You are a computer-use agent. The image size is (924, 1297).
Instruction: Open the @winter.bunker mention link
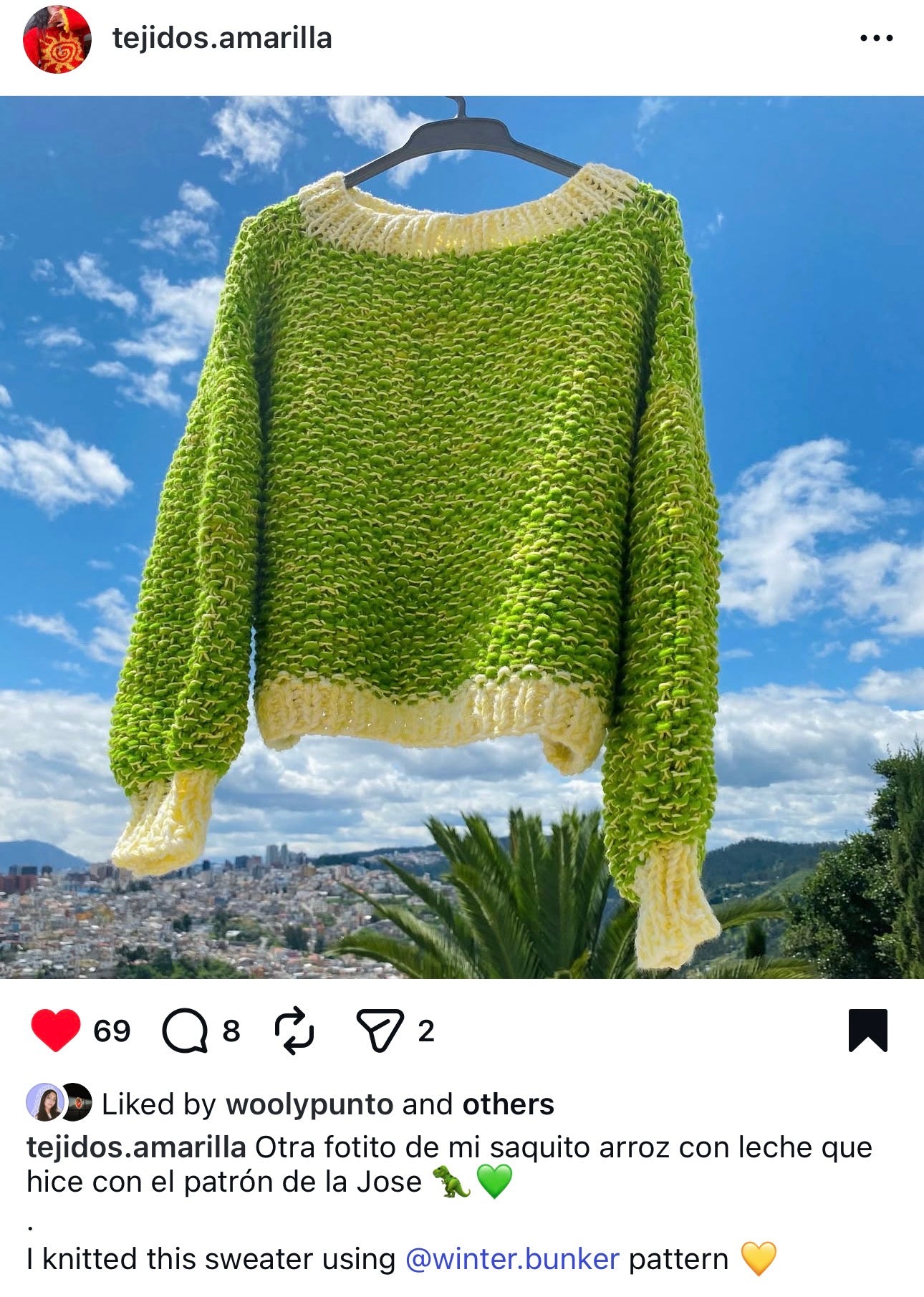click(x=512, y=1258)
